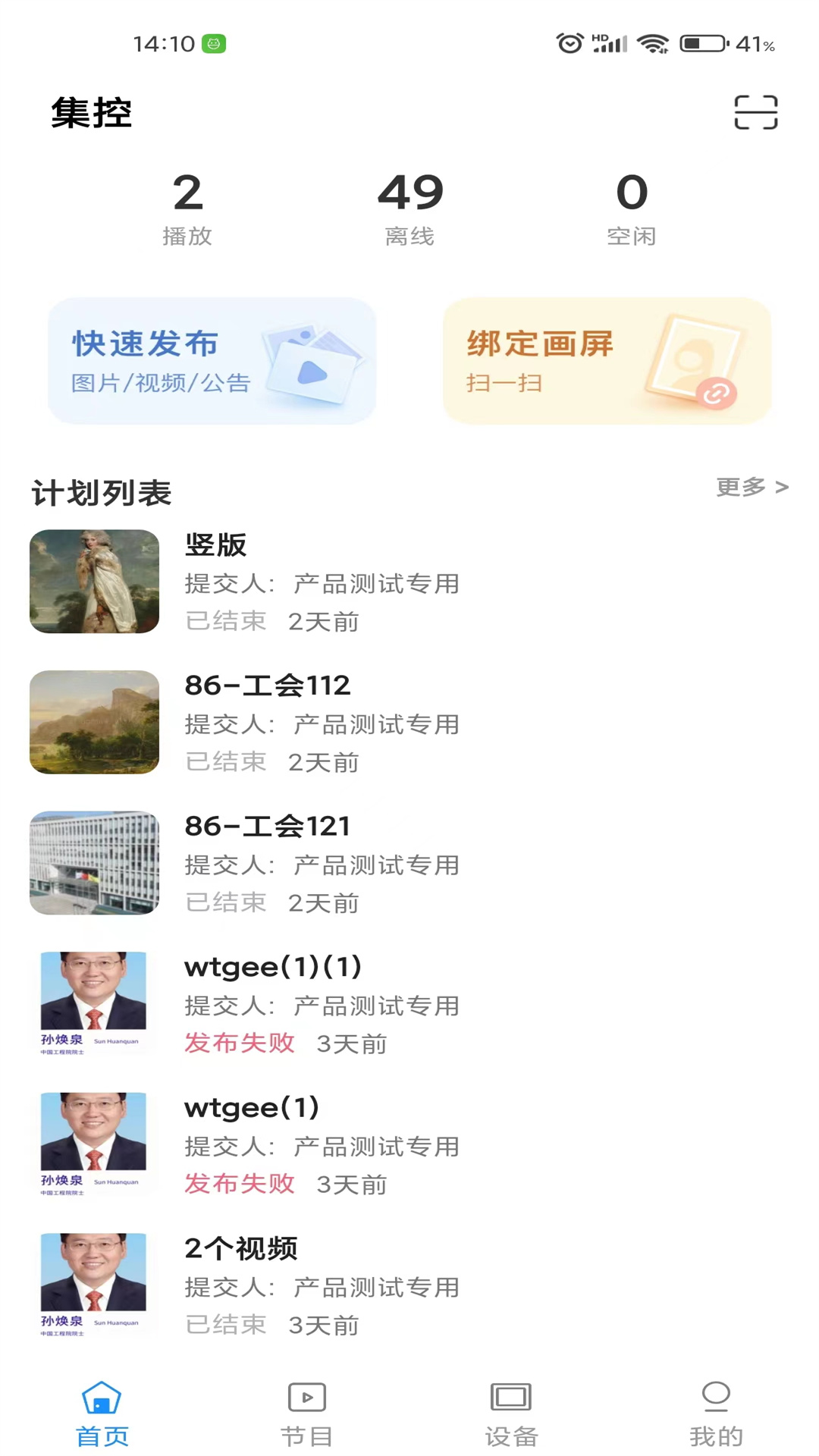Image resolution: width=819 pixels, height=1456 pixels.
Task: Open the 86-工会112 plan entry
Action: click(303, 720)
